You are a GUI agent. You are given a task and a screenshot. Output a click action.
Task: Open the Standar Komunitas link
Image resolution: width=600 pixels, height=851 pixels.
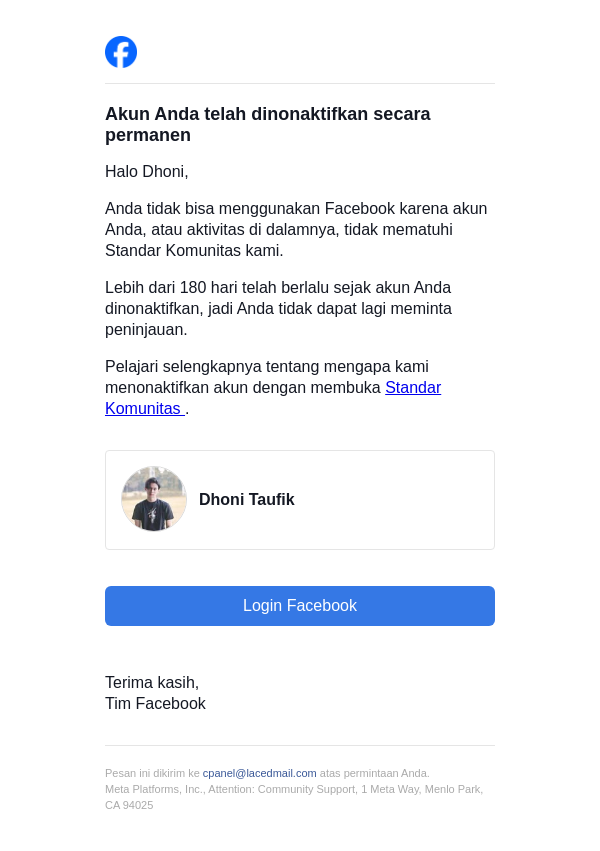[x=412, y=388]
